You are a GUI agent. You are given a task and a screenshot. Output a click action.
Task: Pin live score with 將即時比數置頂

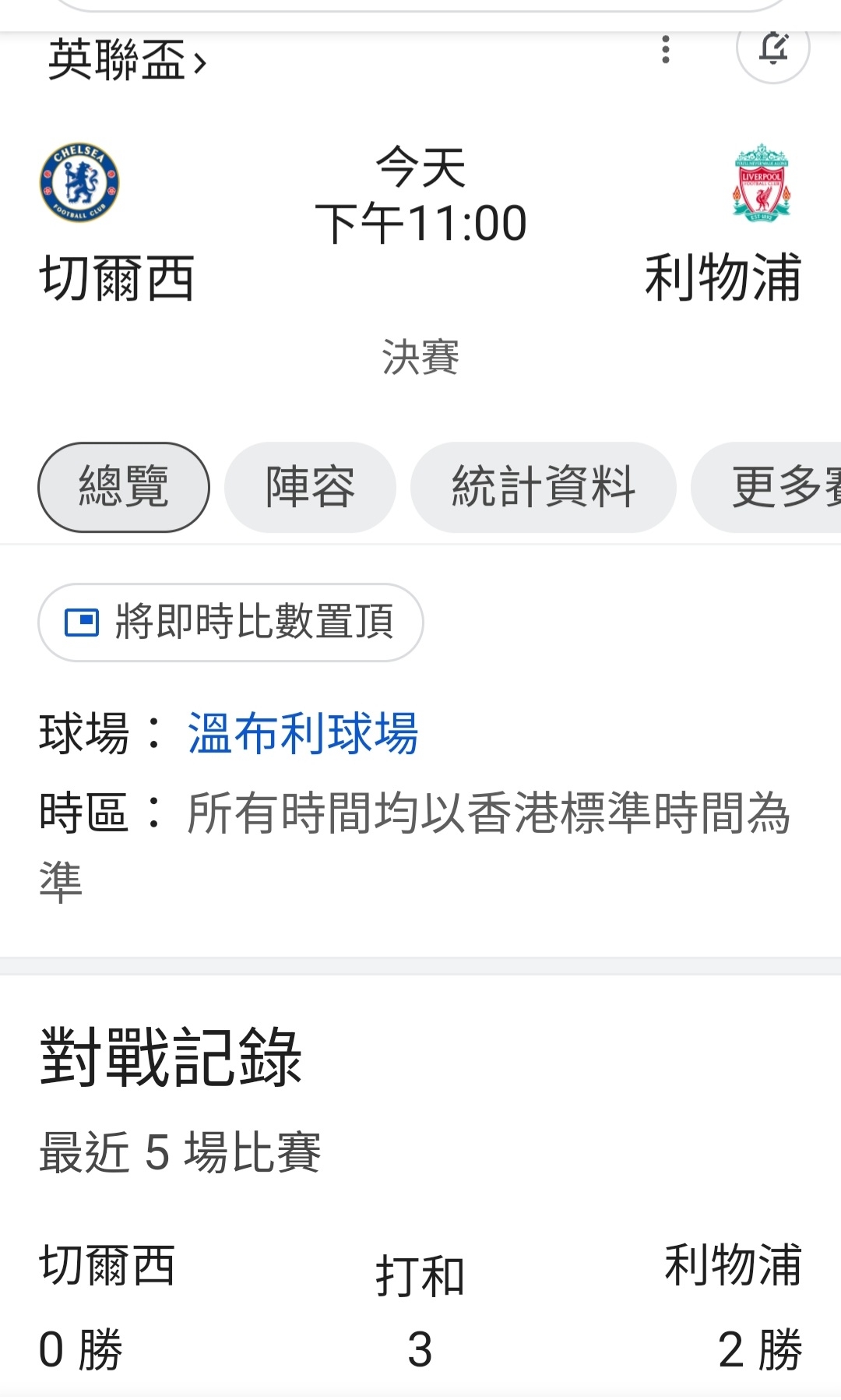[230, 622]
